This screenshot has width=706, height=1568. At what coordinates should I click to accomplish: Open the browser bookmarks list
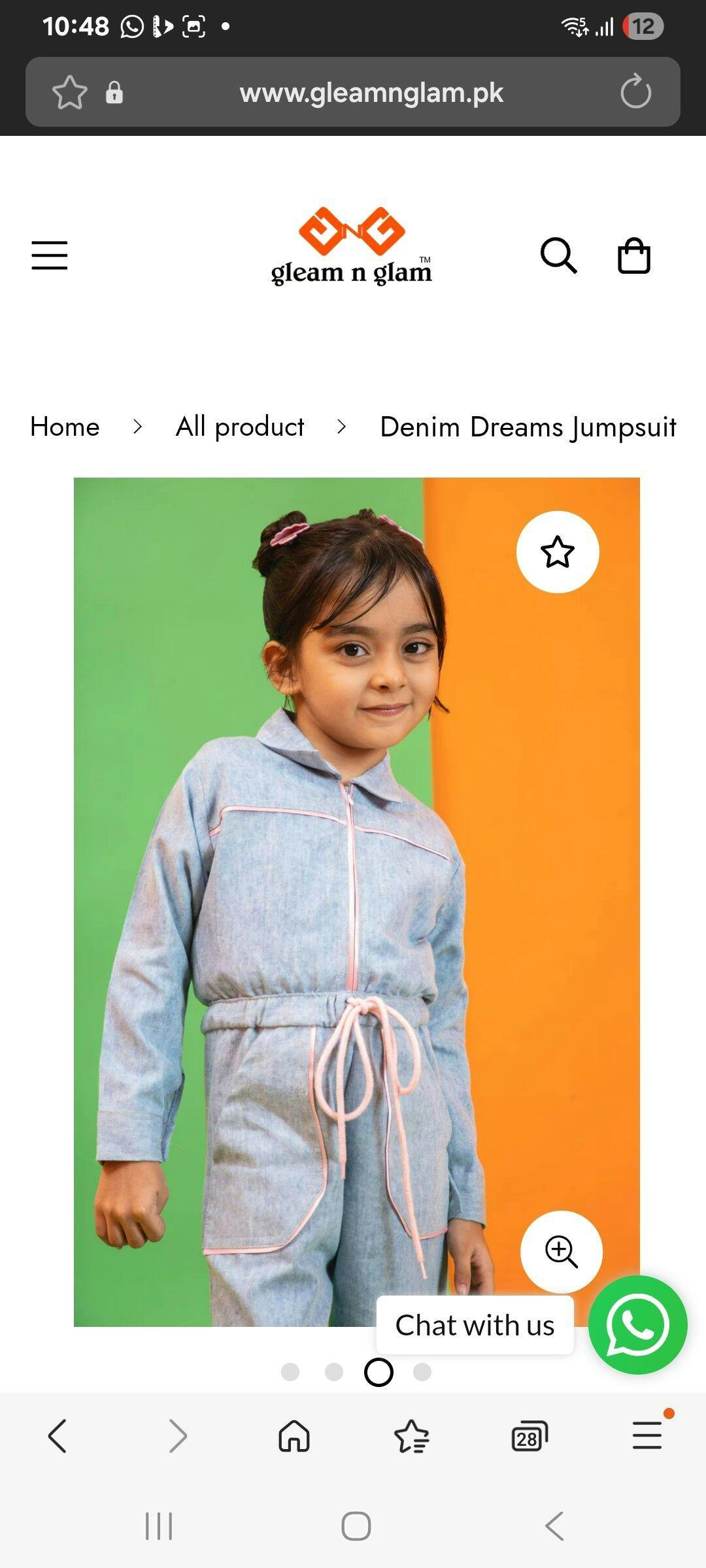412,1436
